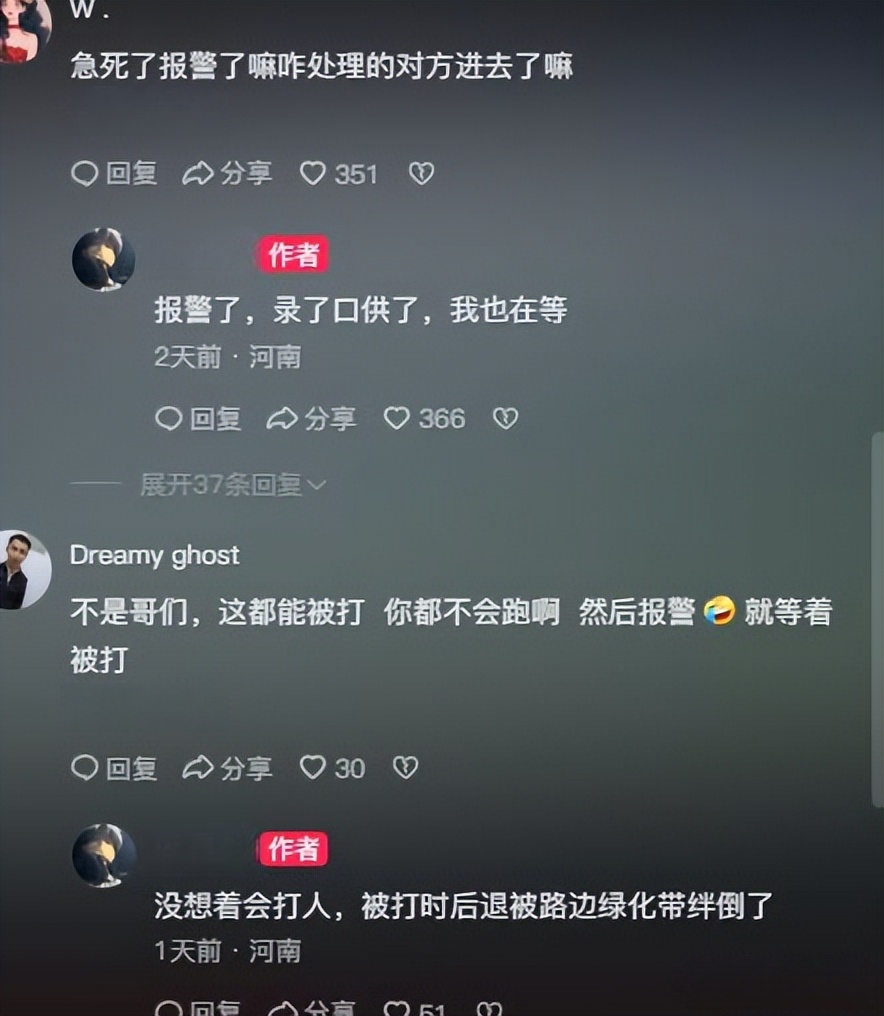
Task: Open Dreamy ghost username link
Action: click(x=154, y=556)
